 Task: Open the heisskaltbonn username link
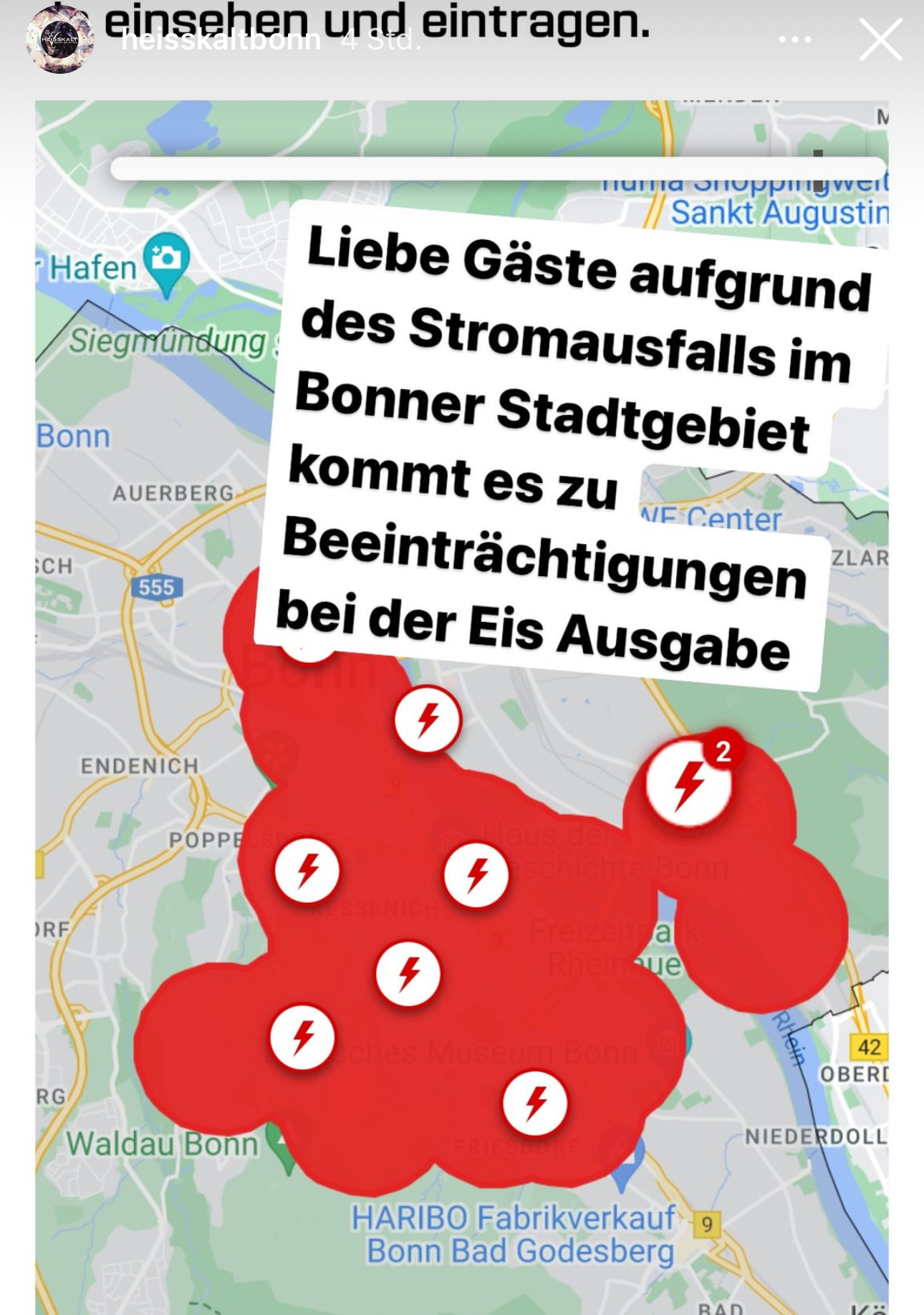coord(221,40)
